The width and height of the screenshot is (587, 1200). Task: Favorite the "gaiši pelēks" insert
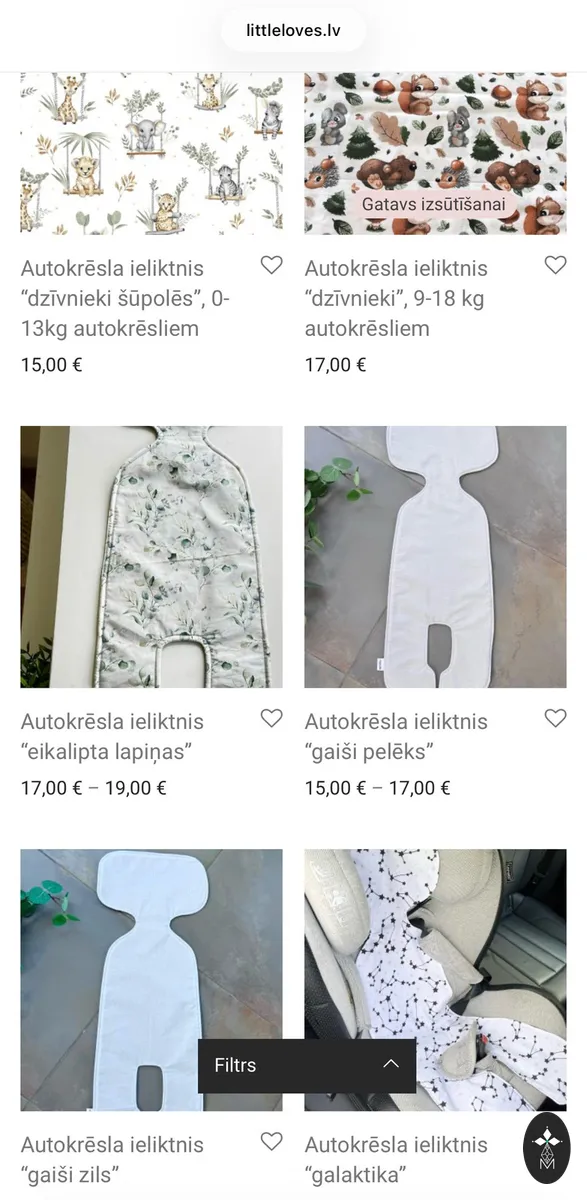pyautogui.click(x=555, y=718)
